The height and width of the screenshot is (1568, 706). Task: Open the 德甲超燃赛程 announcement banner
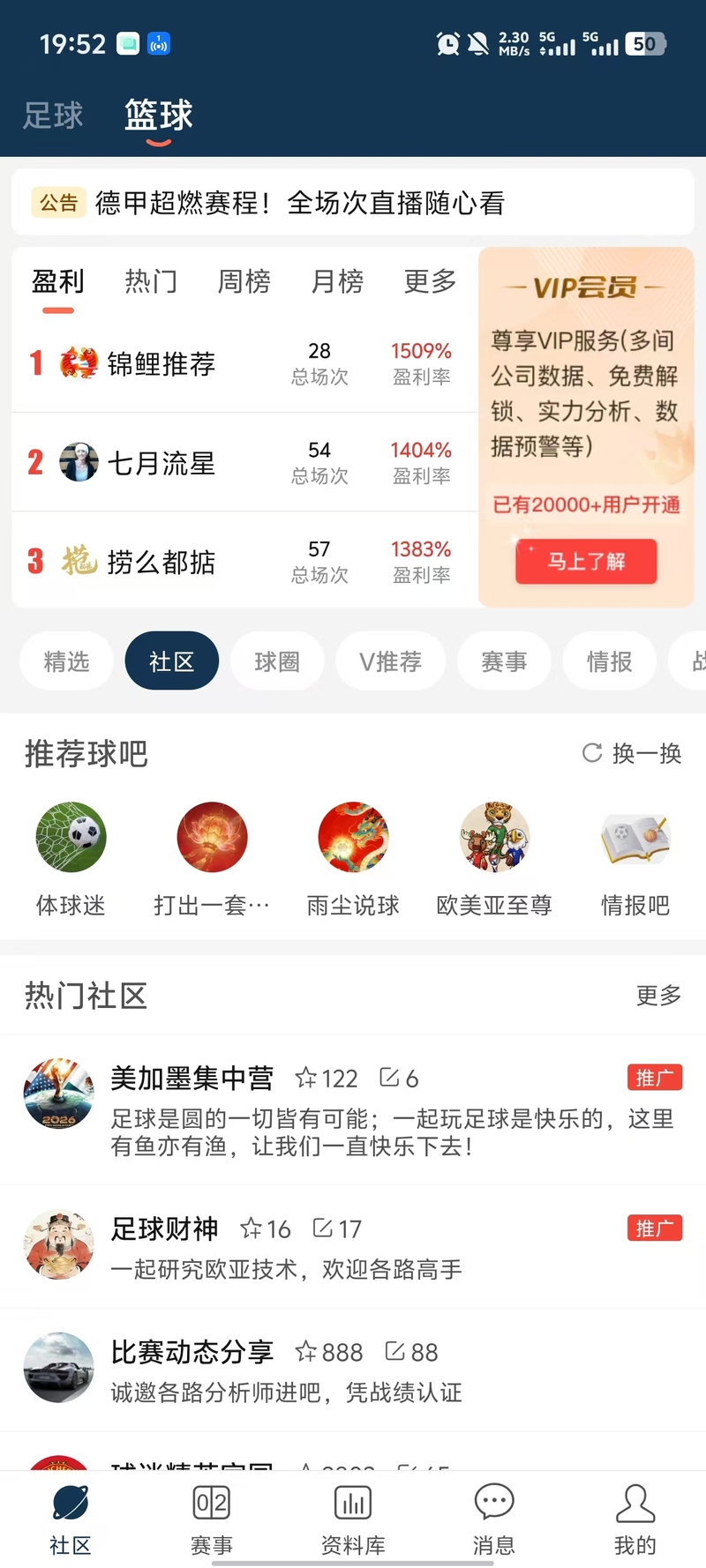pyautogui.click(x=300, y=204)
